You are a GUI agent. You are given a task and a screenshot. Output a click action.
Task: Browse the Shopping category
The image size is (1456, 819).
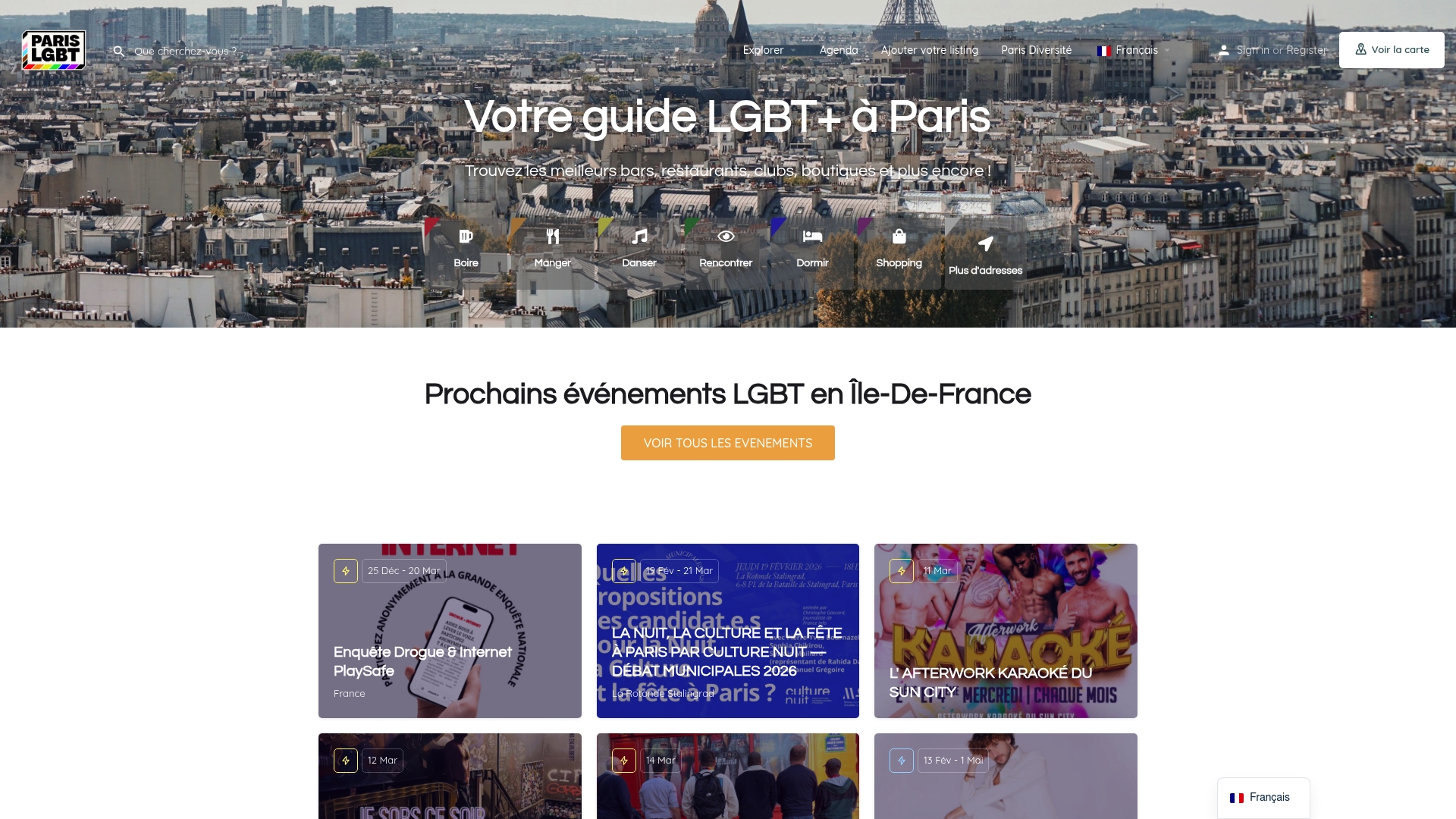point(899,249)
